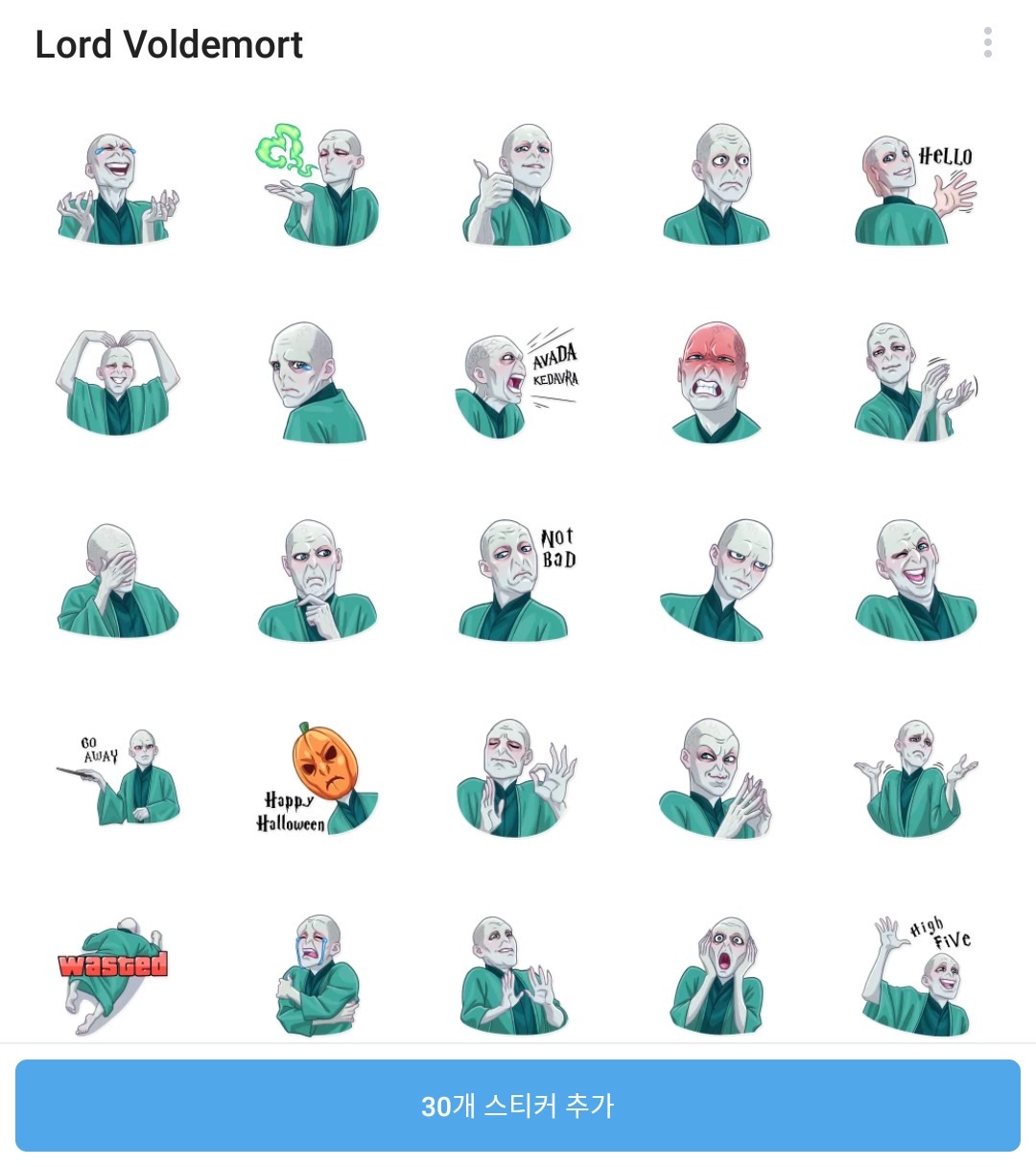Open the laughing-with-tears sticker
Screen dimensions: 1036x1167
[119, 187]
